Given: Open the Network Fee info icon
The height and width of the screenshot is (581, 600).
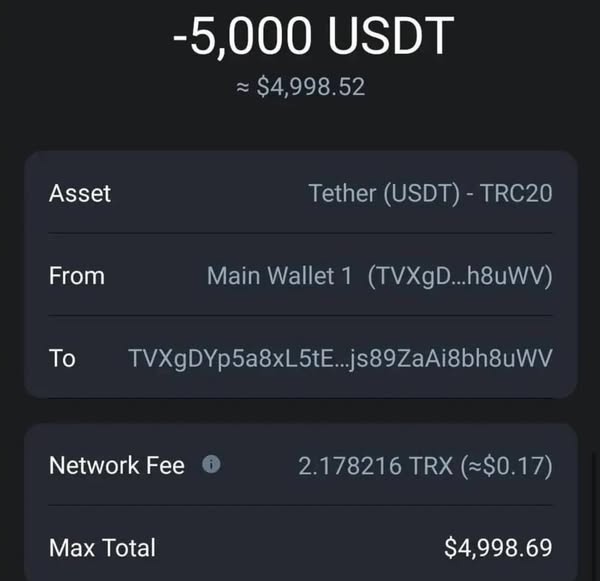Looking at the screenshot, I should click(211, 465).
